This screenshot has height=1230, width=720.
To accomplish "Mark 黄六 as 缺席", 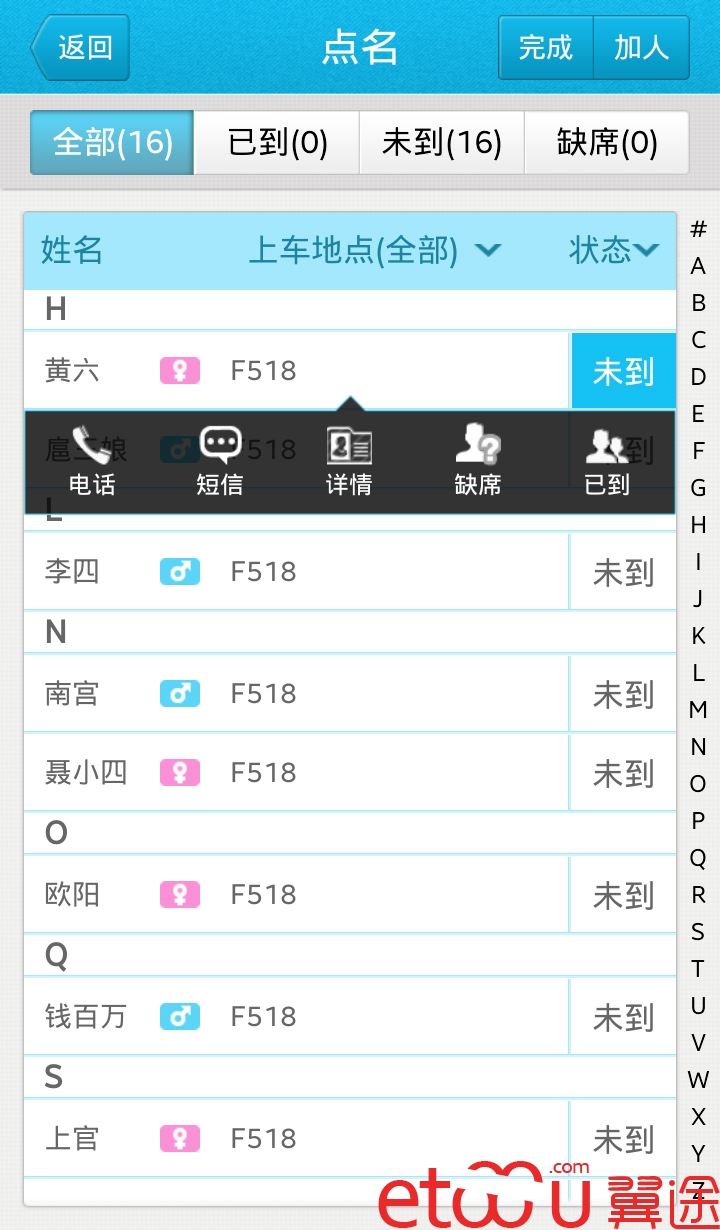I will click(477, 462).
